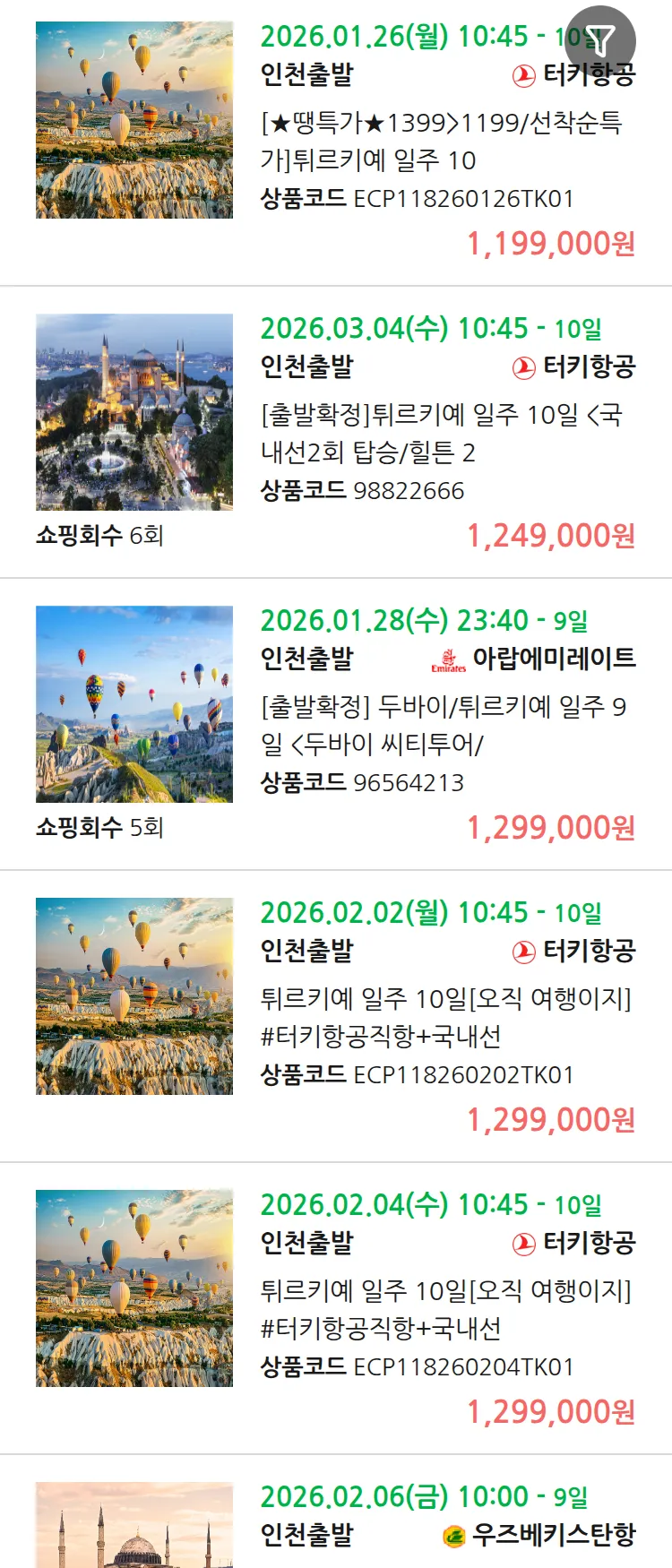Open the 2026.01.26 tour priced 1,199,000원
This screenshot has height=1568, width=672.
[441, 142]
